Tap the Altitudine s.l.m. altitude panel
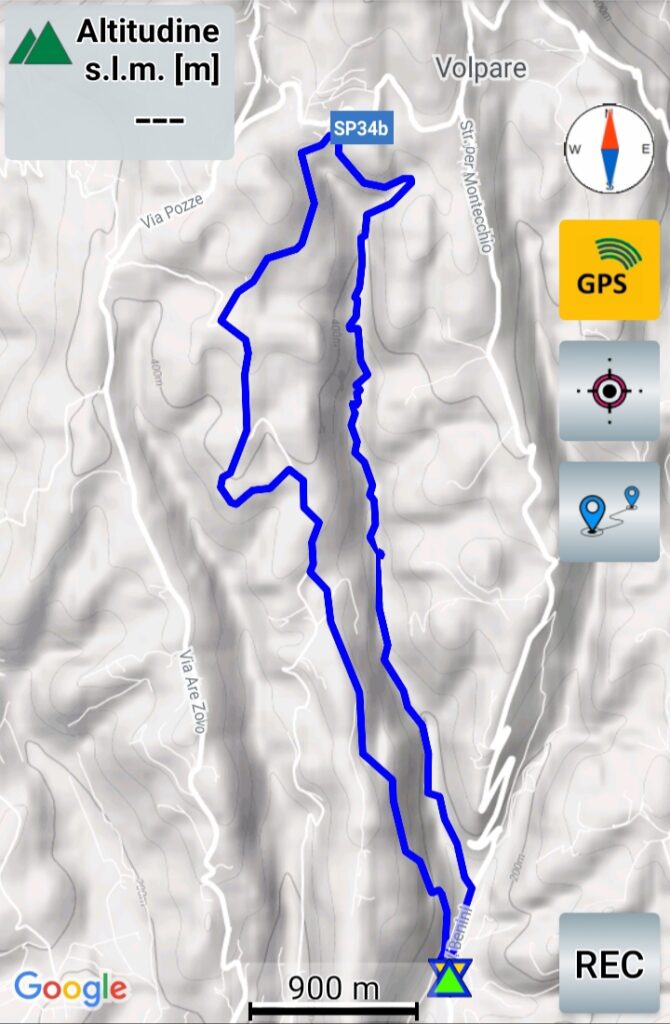The height and width of the screenshot is (1024, 670). coord(119,82)
